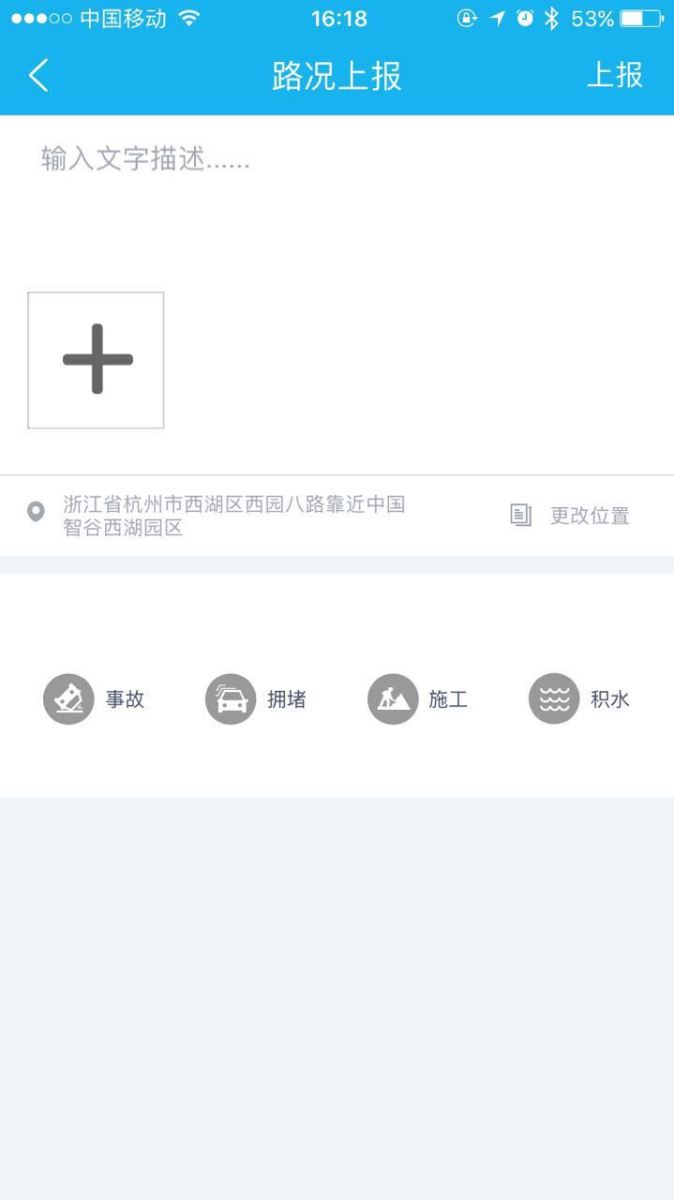Select the 事故 accident type
This screenshot has width=674, height=1200.
[x=94, y=699]
